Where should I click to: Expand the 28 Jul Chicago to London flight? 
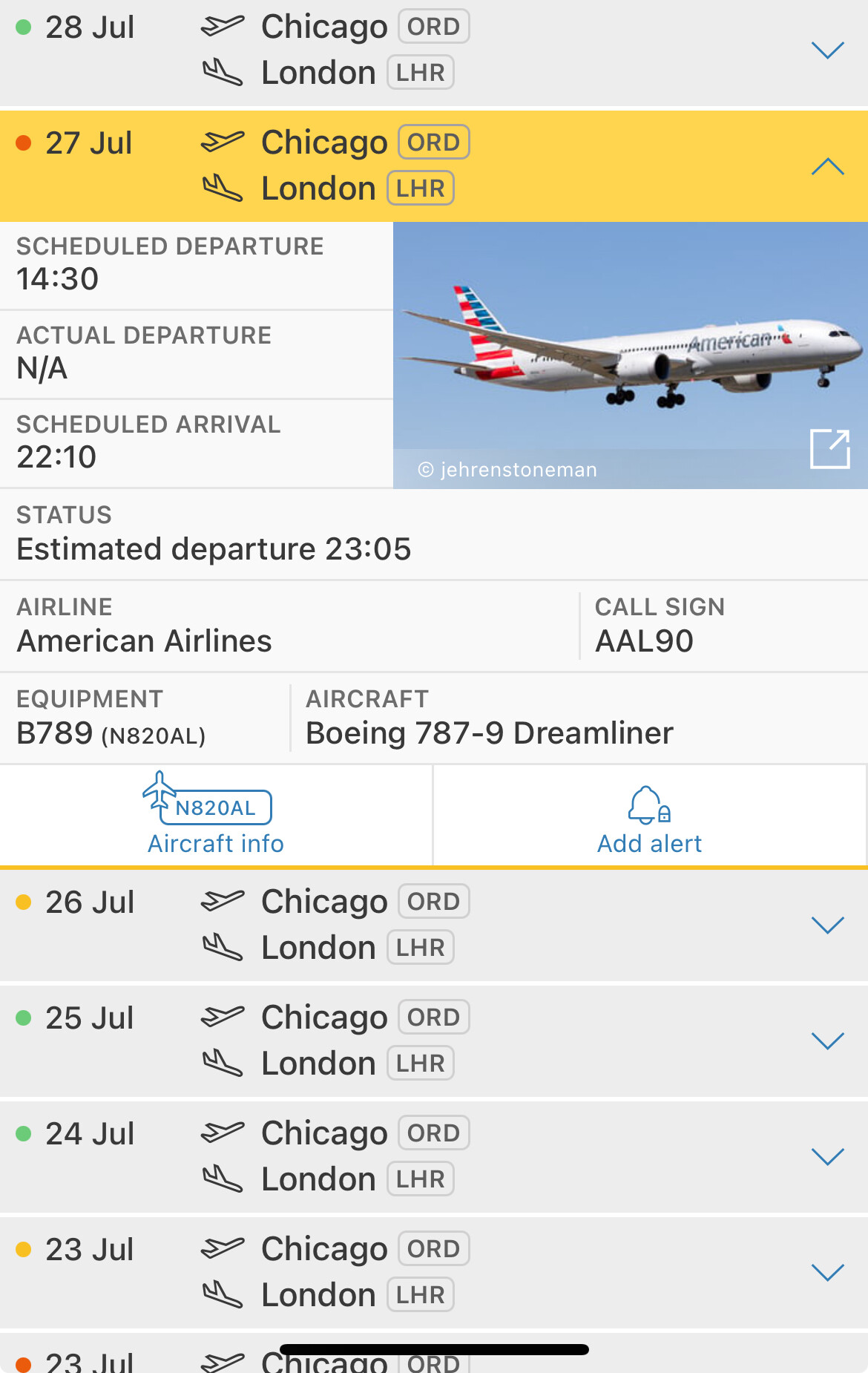(x=827, y=50)
